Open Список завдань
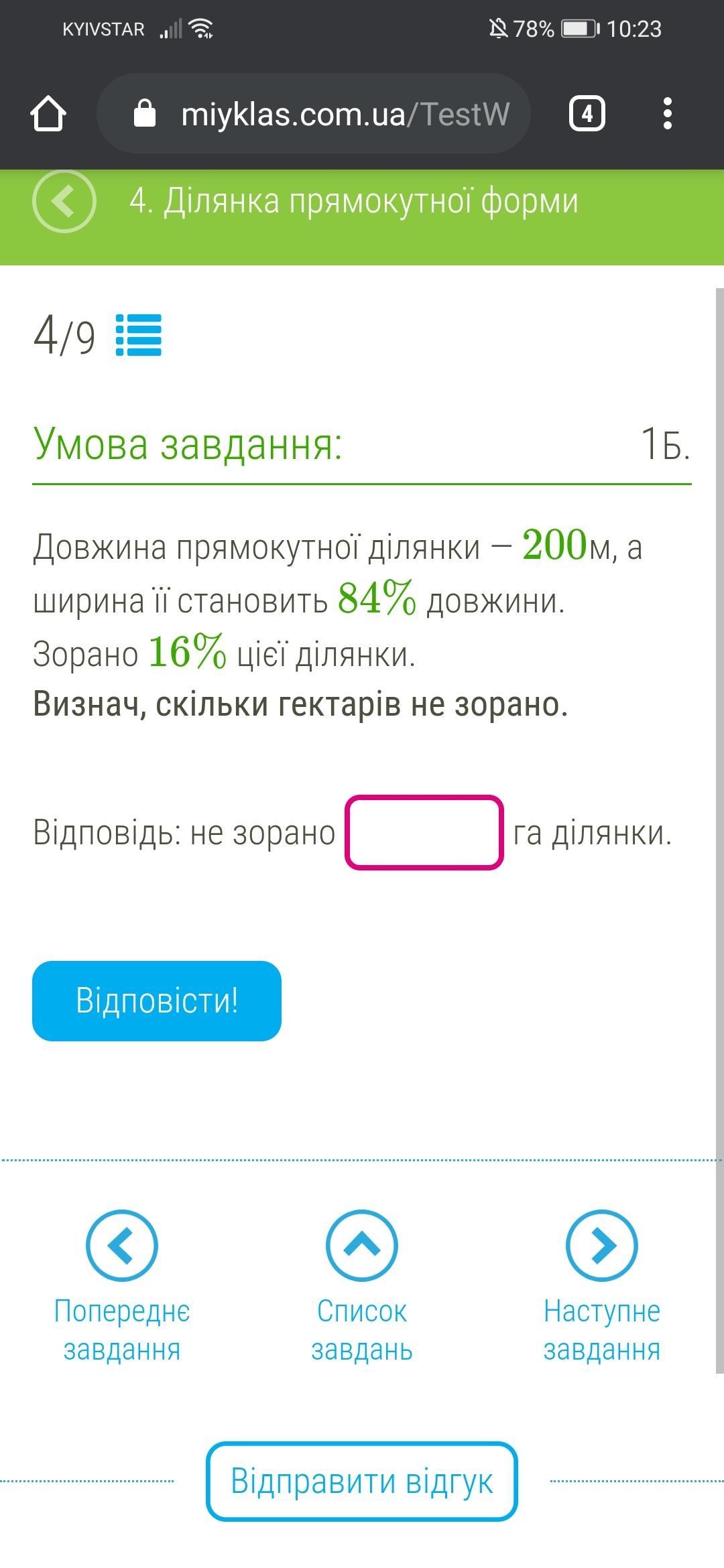The image size is (724, 1568). click(x=361, y=1287)
